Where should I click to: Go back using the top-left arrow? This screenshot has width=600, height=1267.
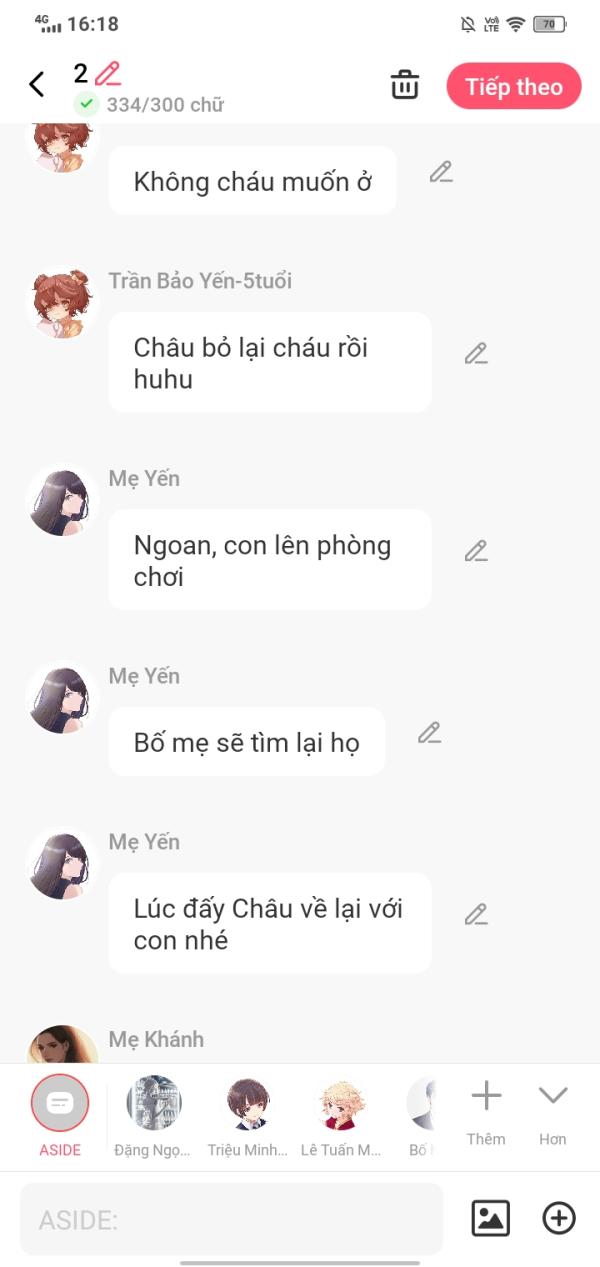tap(37, 85)
